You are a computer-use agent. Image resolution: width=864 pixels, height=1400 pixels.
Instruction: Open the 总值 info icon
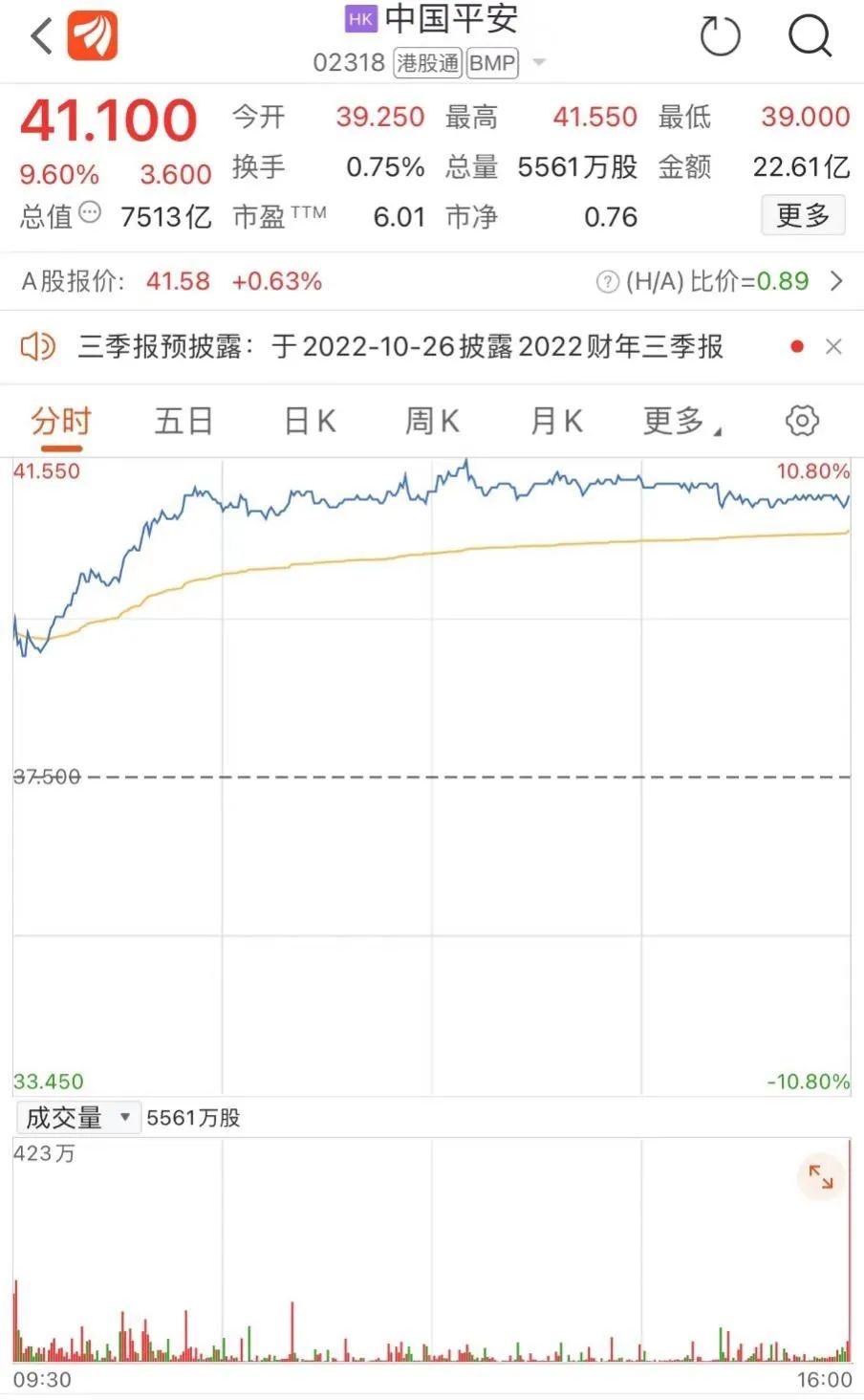89,213
